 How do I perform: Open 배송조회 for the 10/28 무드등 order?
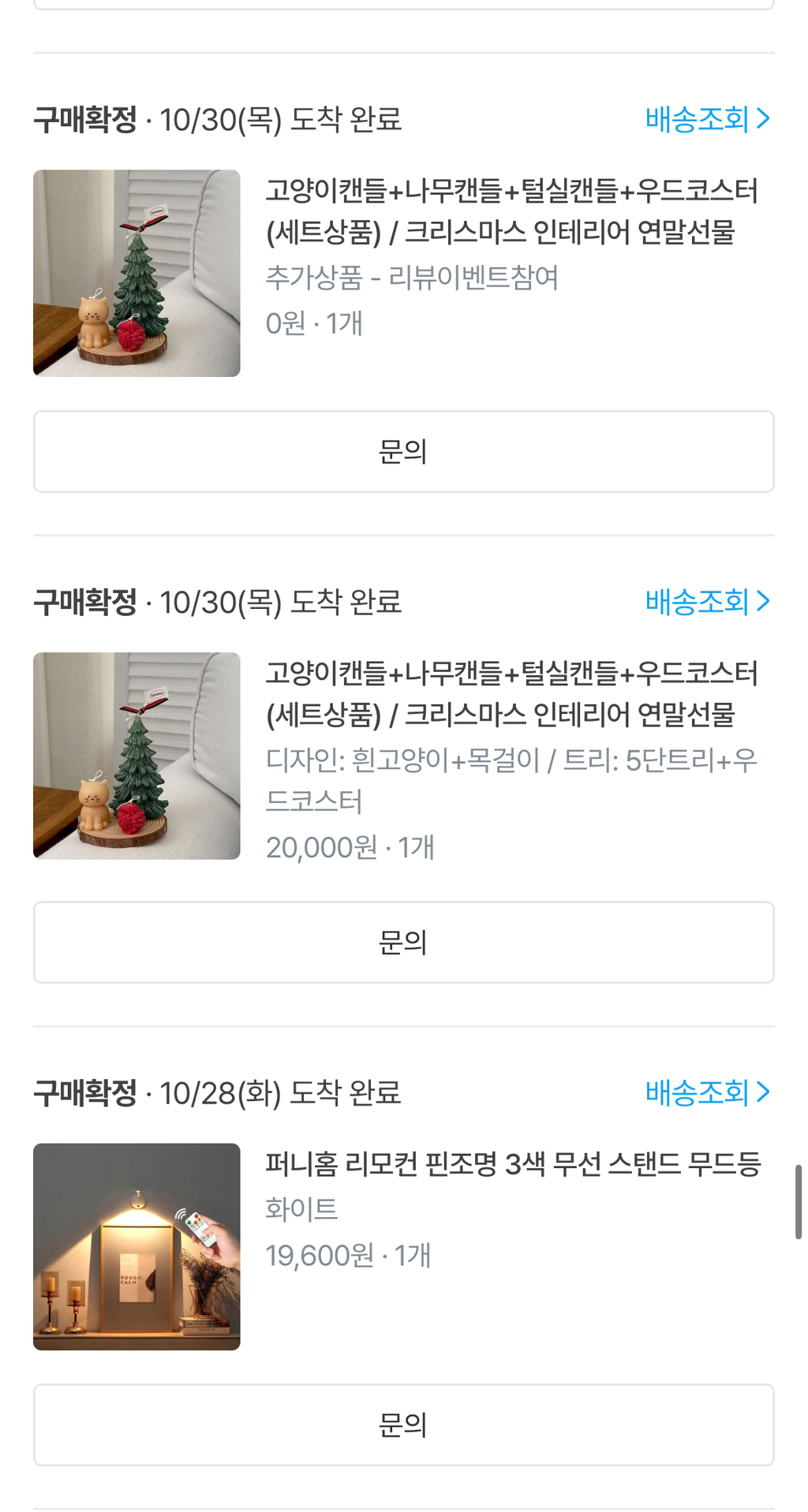click(707, 1092)
